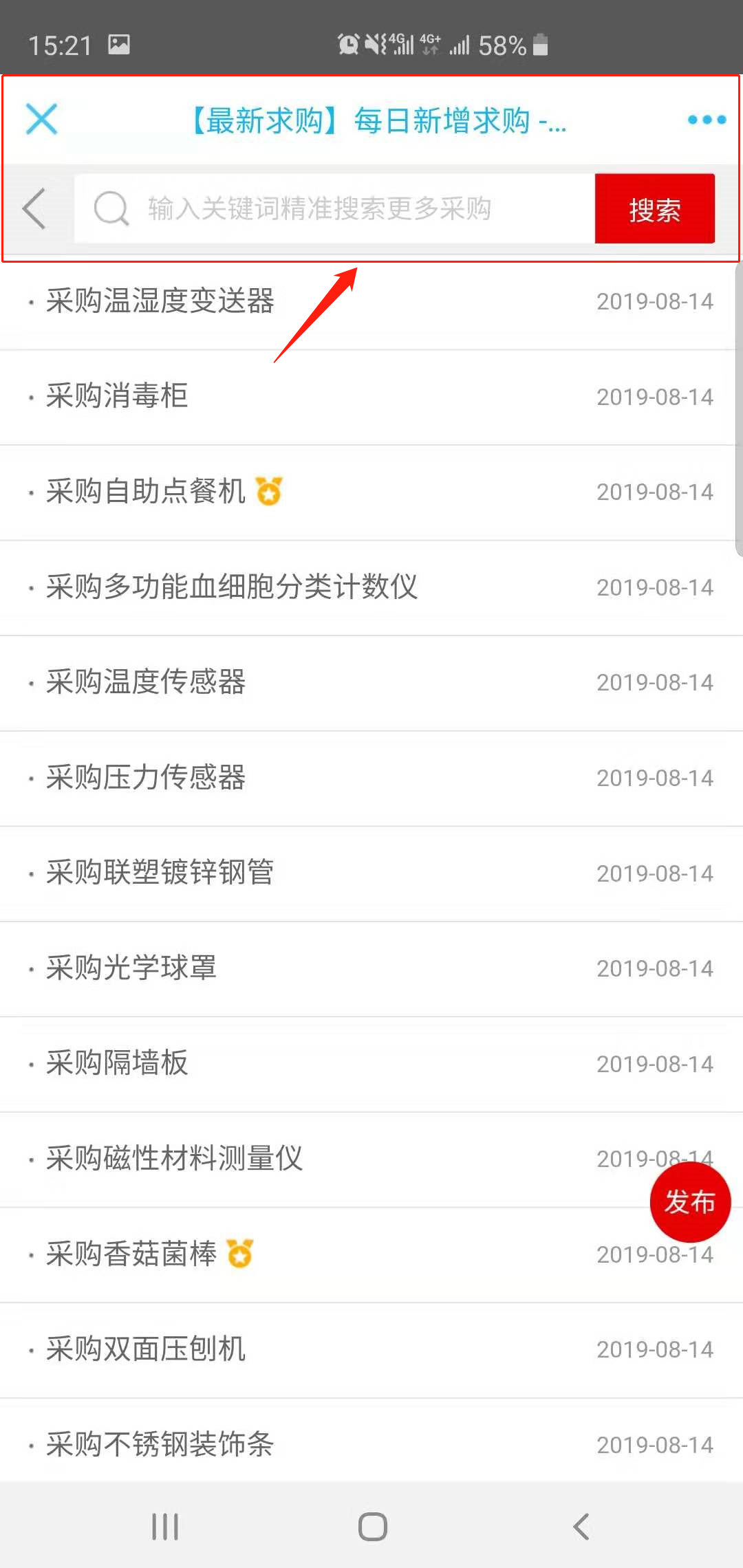Open the 采购消毒柜 listing
Image resolution: width=743 pixels, height=1568 pixels.
coord(117,396)
